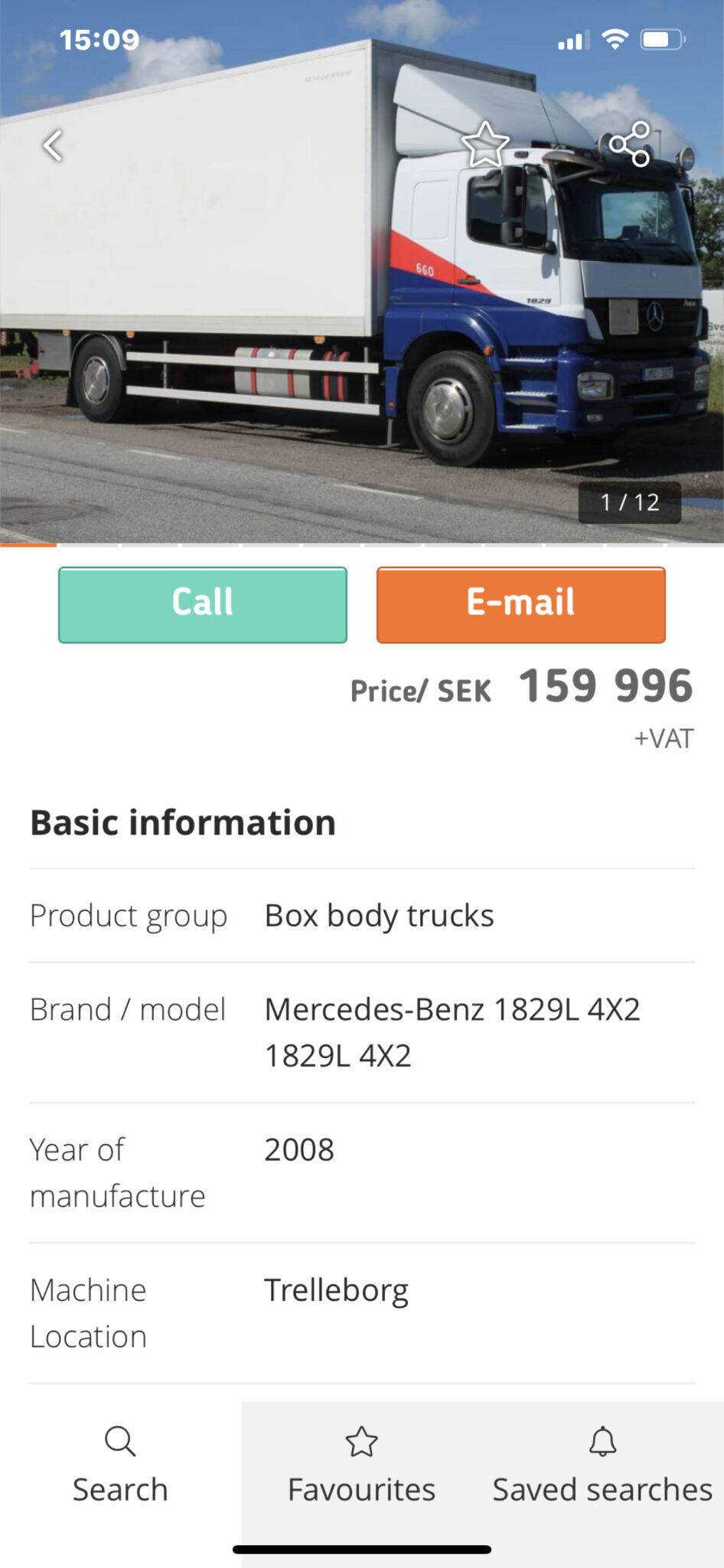
Task: Switch to the Search tab
Action: click(120, 1465)
